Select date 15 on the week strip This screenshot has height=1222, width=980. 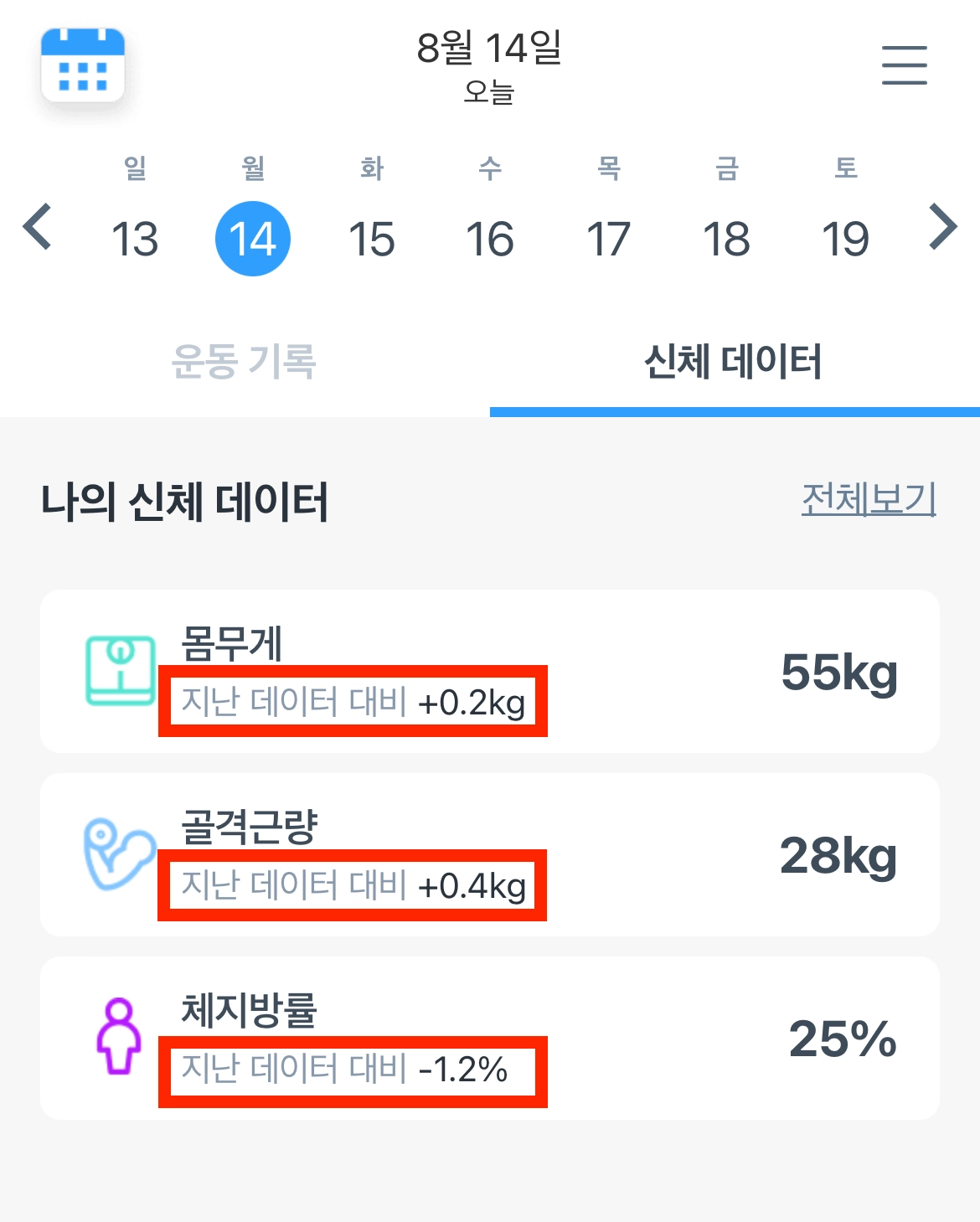pyautogui.click(x=372, y=240)
